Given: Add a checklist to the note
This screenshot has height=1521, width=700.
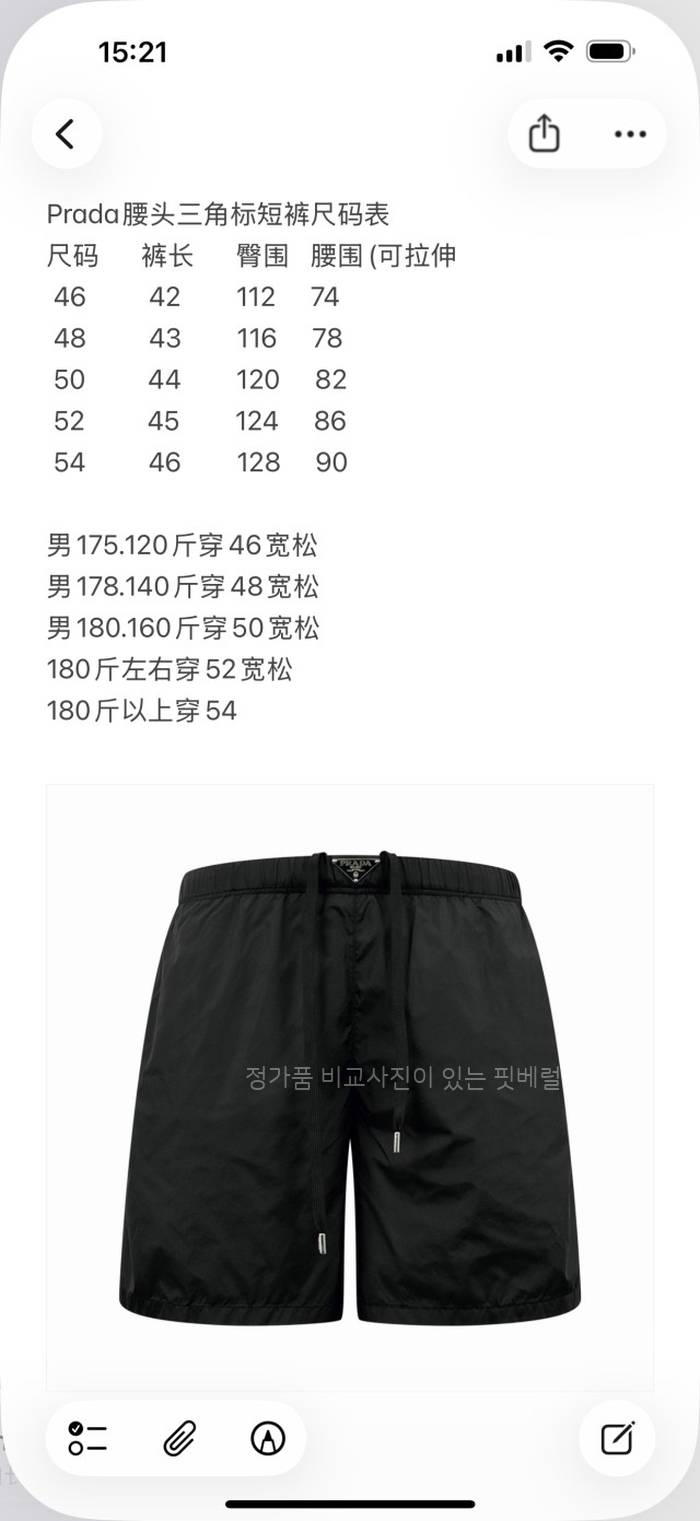Looking at the screenshot, I should point(88,1438).
